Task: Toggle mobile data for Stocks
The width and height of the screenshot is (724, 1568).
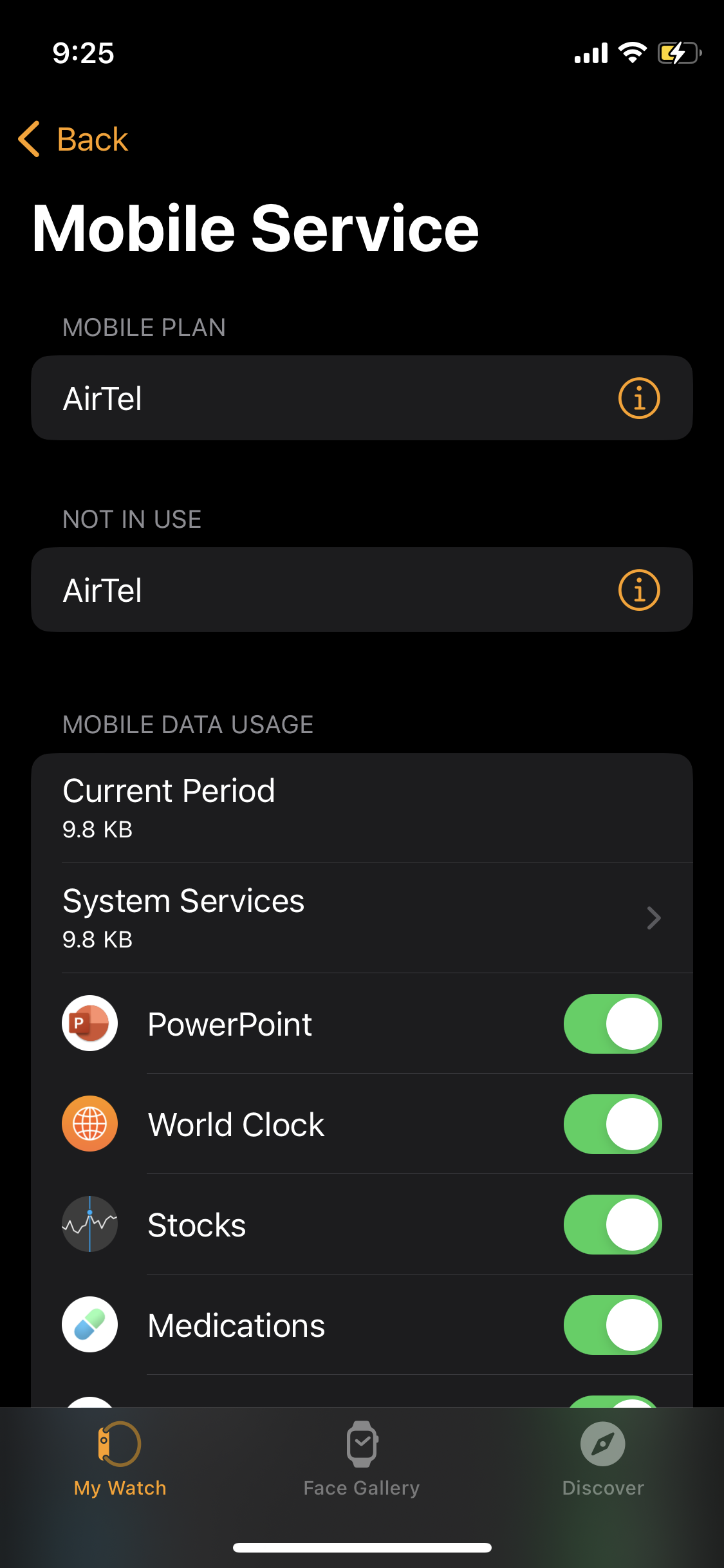Action: click(x=612, y=1225)
